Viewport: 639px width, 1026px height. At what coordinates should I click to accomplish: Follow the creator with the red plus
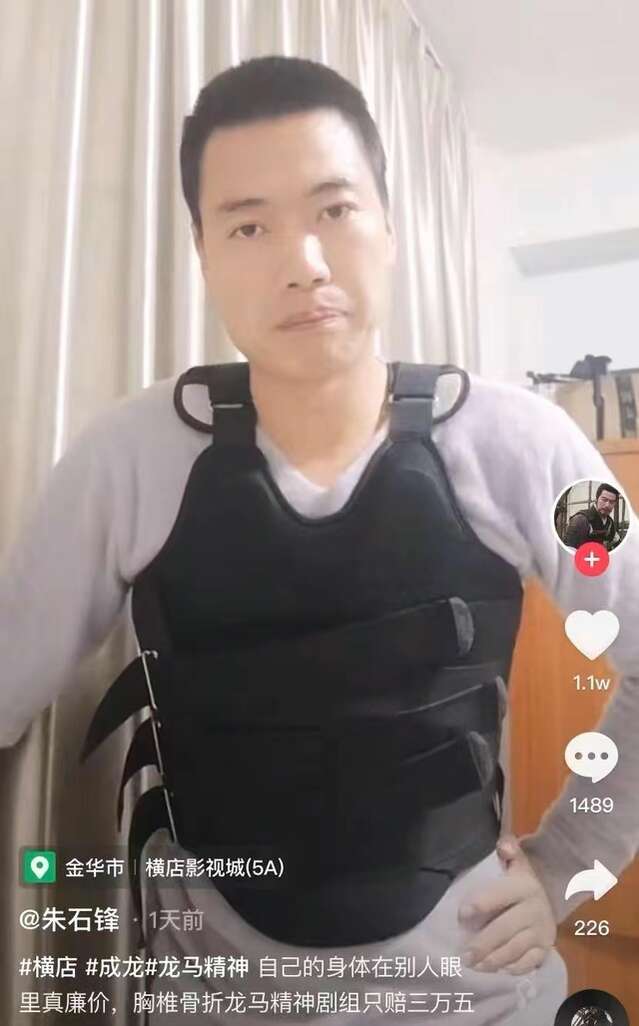pos(592,559)
